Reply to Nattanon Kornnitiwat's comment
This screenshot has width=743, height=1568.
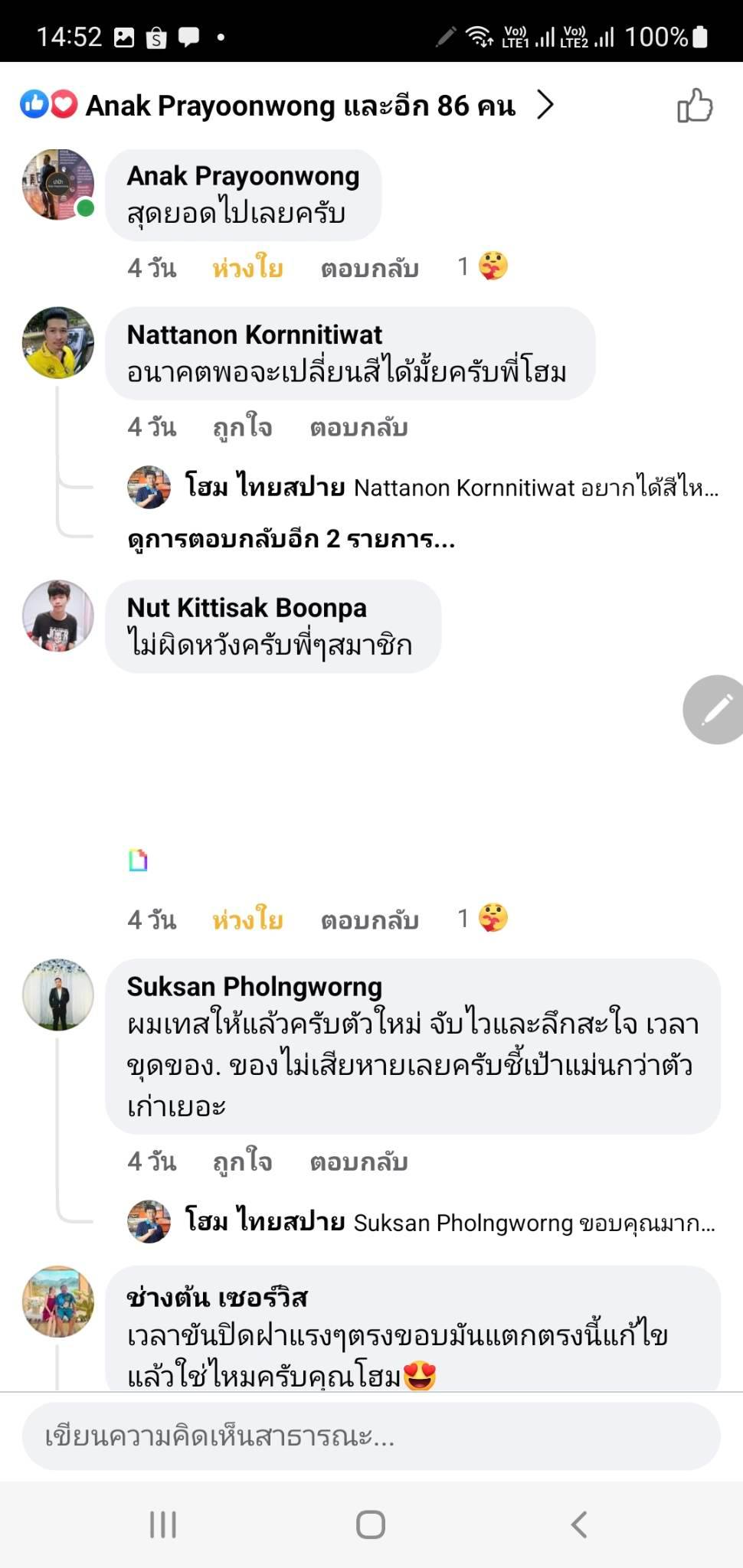pos(358,427)
